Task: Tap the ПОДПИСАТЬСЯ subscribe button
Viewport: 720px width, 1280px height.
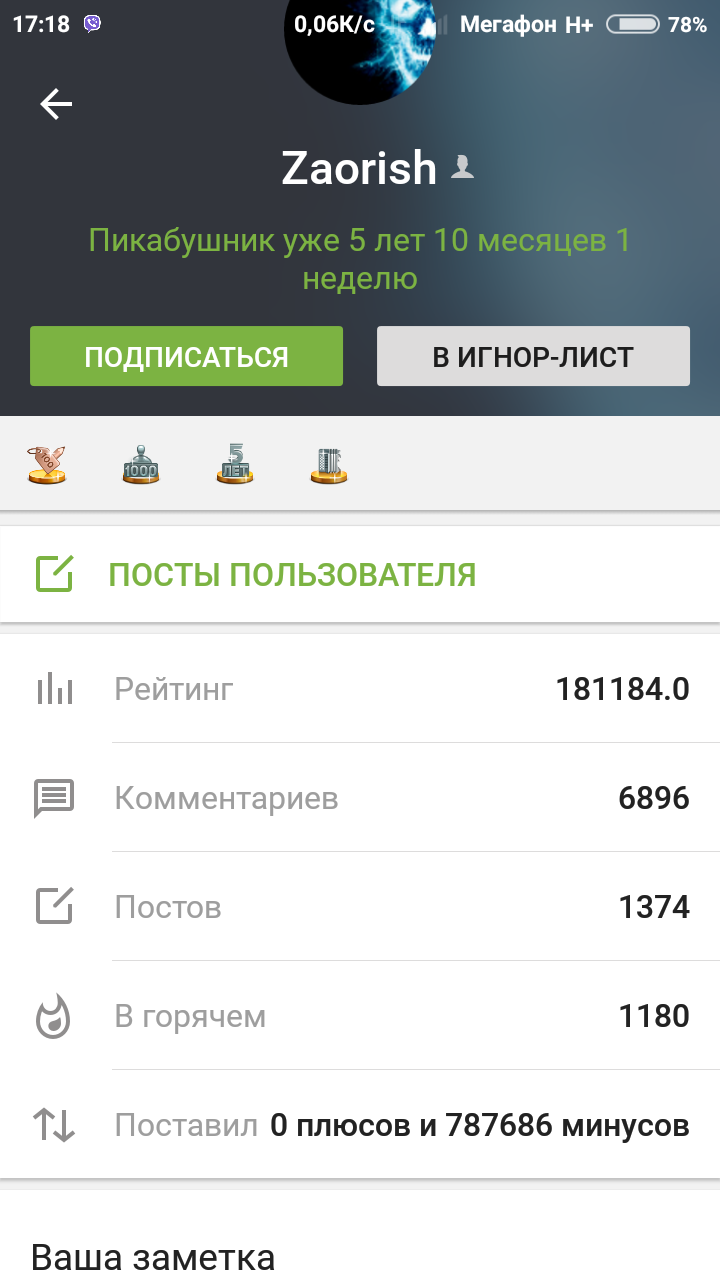Action: [186, 356]
